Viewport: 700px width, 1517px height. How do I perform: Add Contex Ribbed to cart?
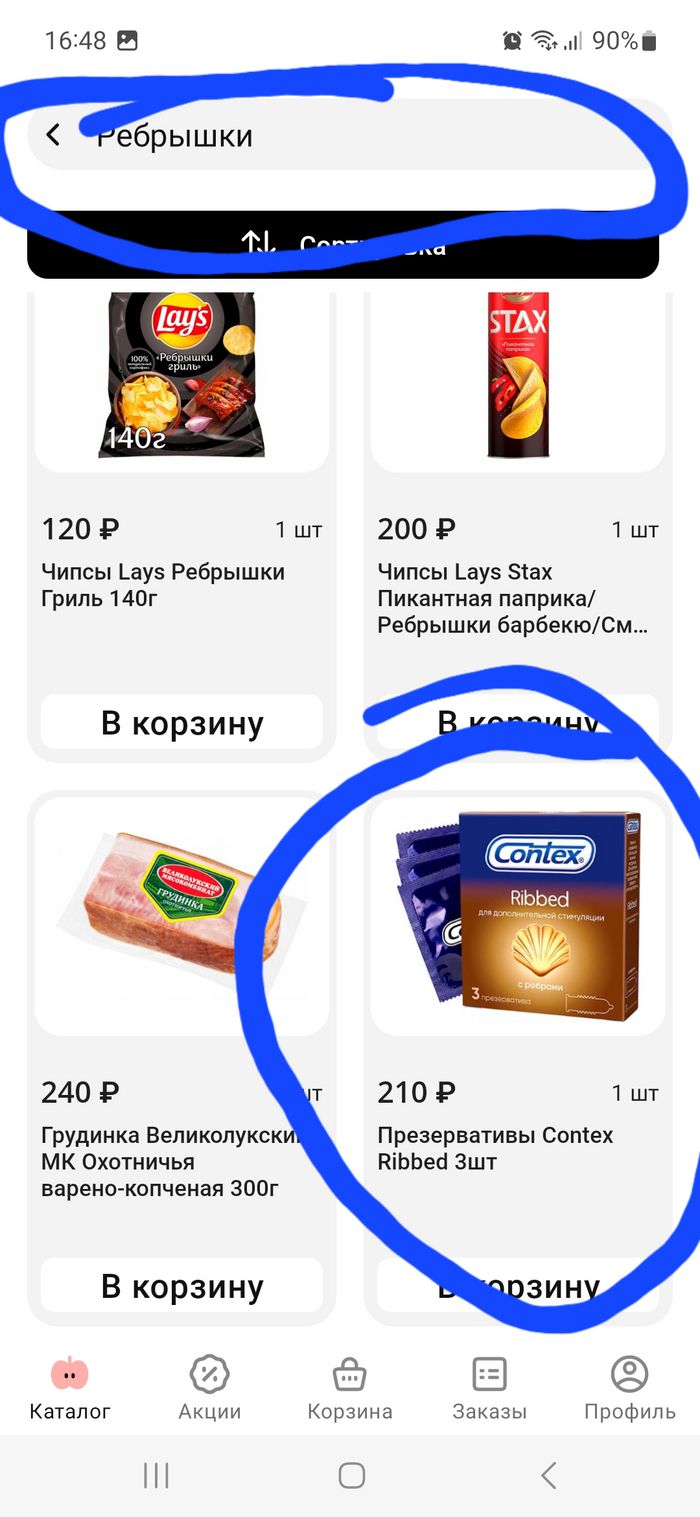tap(517, 1286)
